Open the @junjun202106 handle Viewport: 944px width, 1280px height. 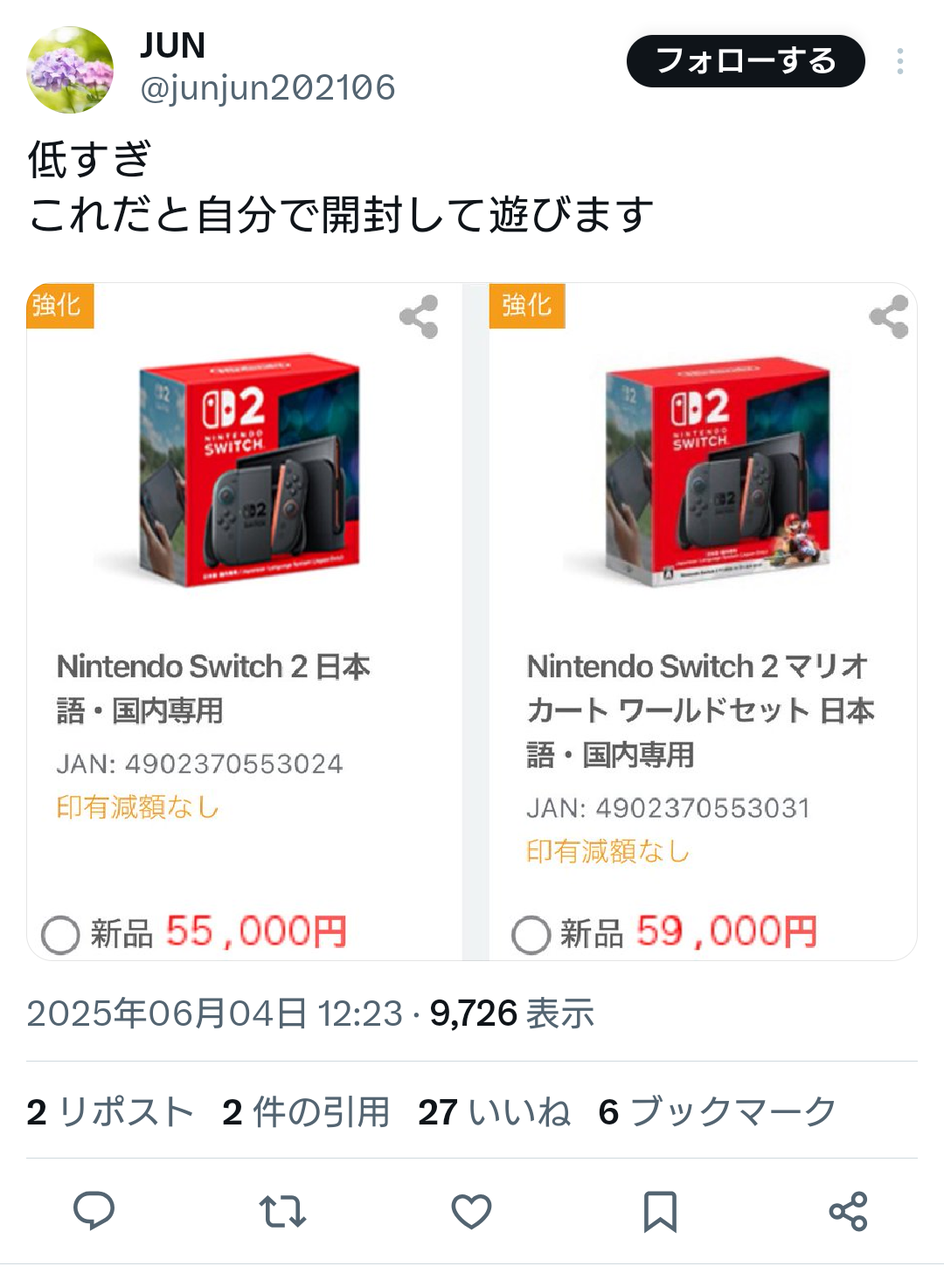268,89
